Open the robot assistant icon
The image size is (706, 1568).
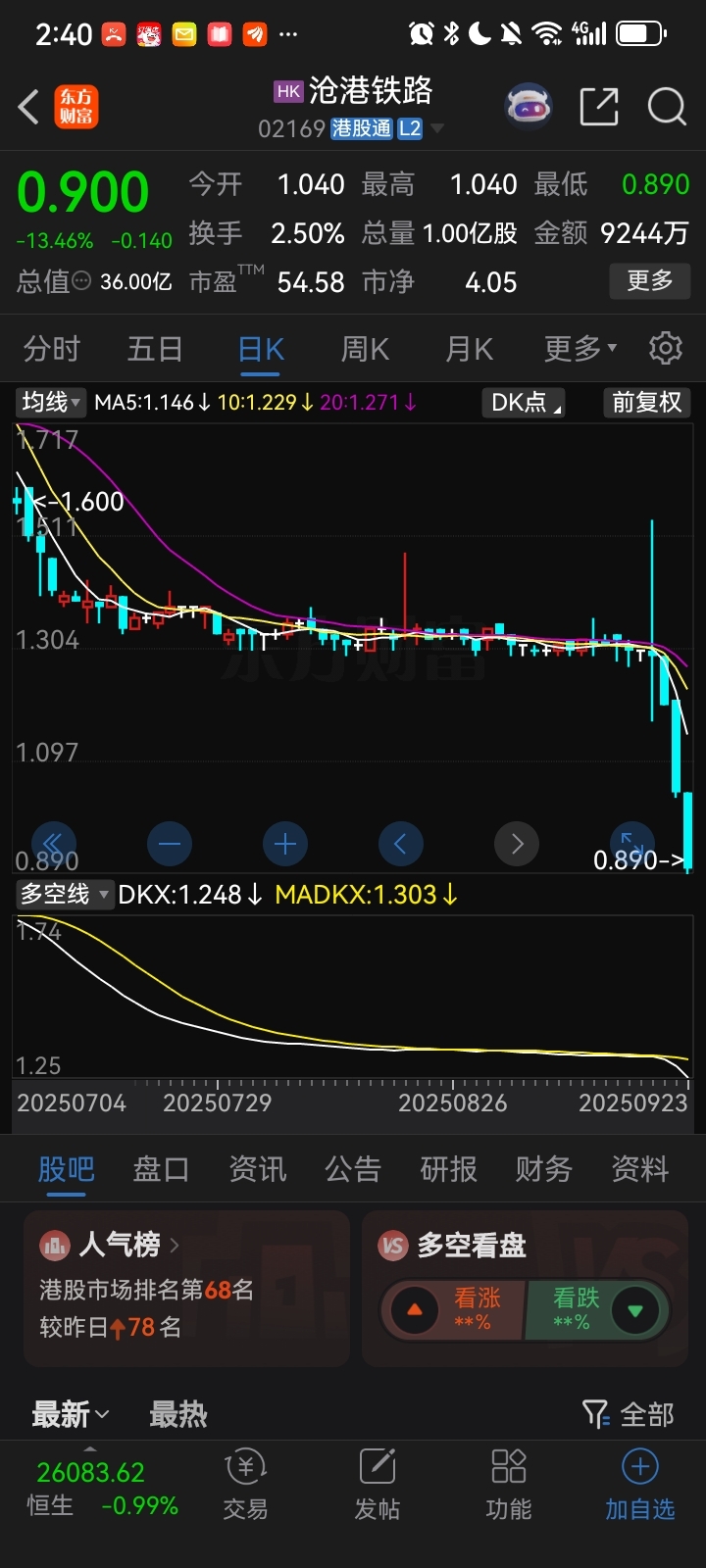529,107
